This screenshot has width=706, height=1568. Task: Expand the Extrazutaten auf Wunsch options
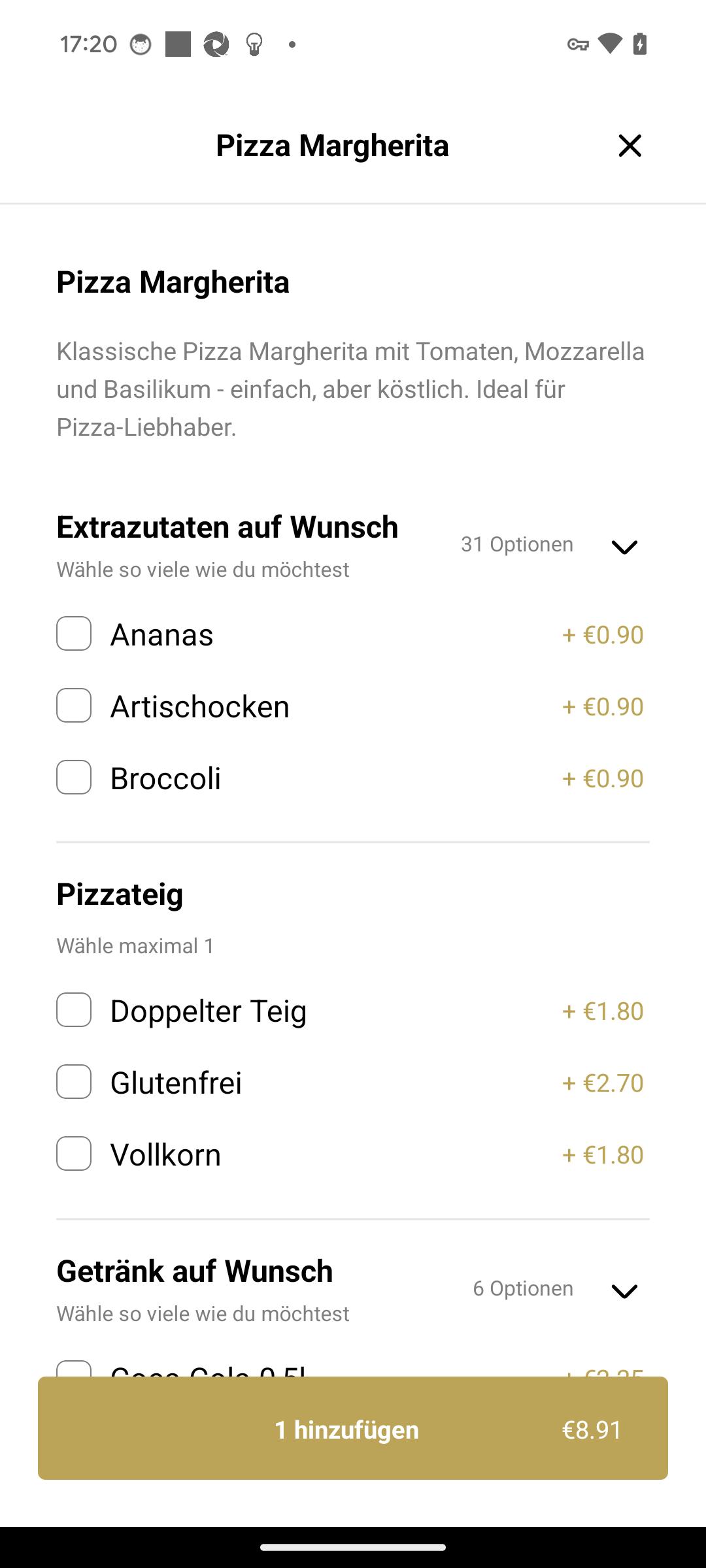click(x=624, y=547)
